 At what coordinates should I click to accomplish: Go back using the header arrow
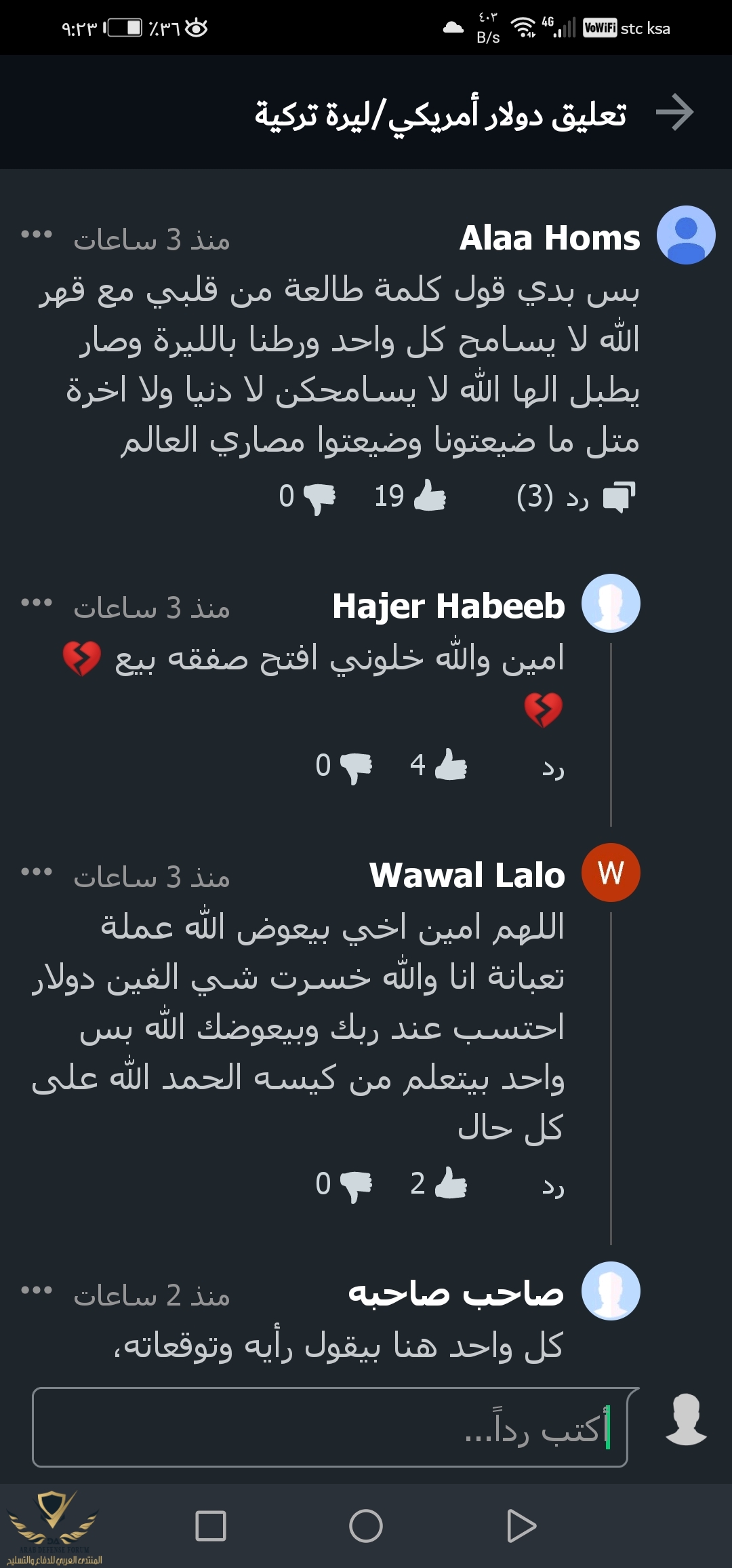pyautogui.click(x=674, y=112)
